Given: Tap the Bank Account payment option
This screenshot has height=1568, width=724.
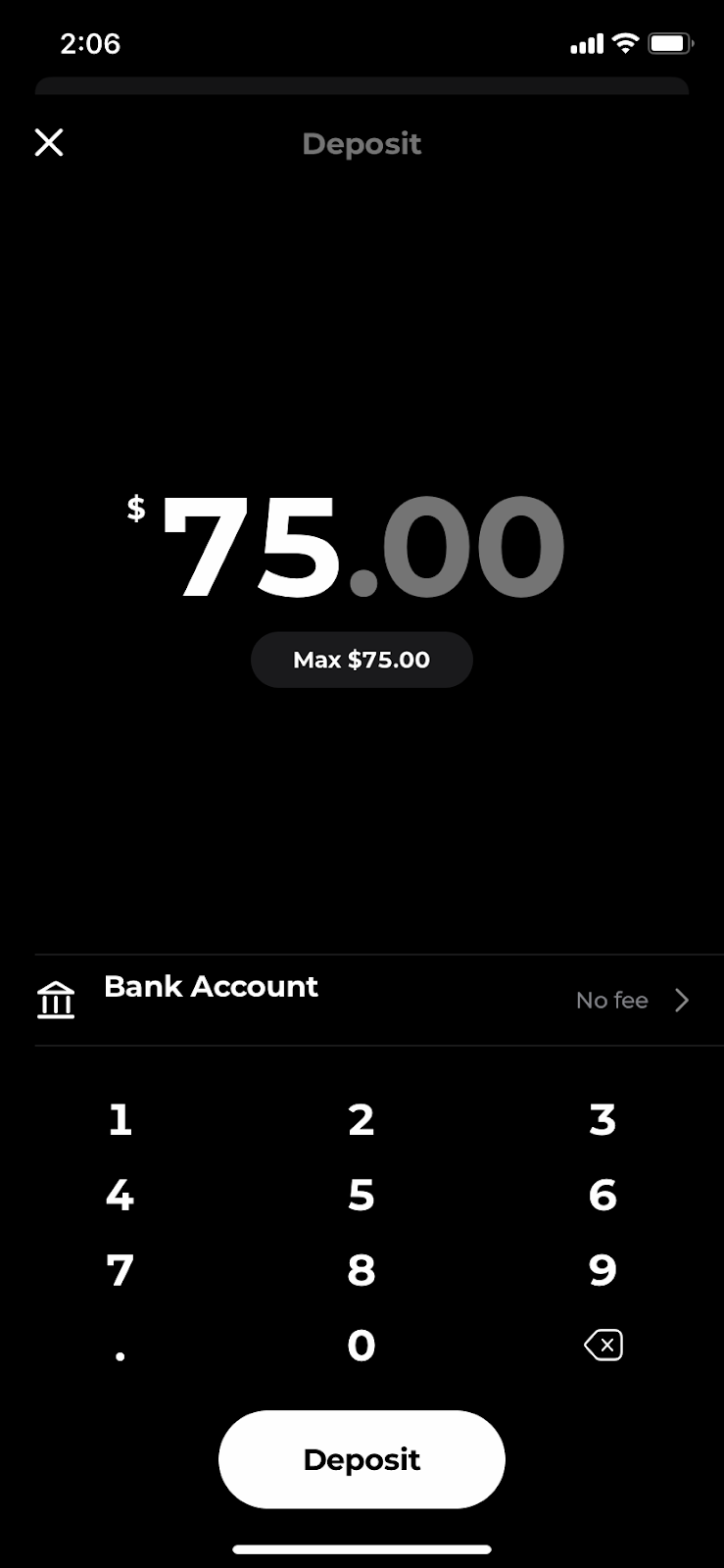Looking at the screenshot, I should point(211,988).
